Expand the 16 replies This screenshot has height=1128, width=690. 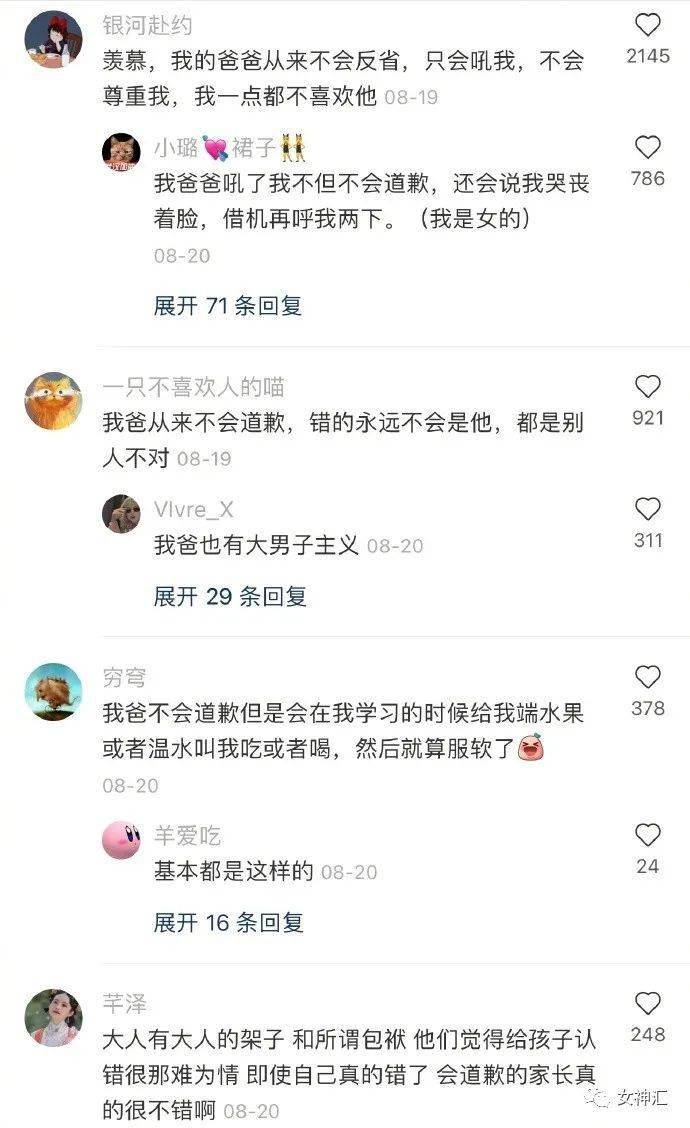[228, 922]
